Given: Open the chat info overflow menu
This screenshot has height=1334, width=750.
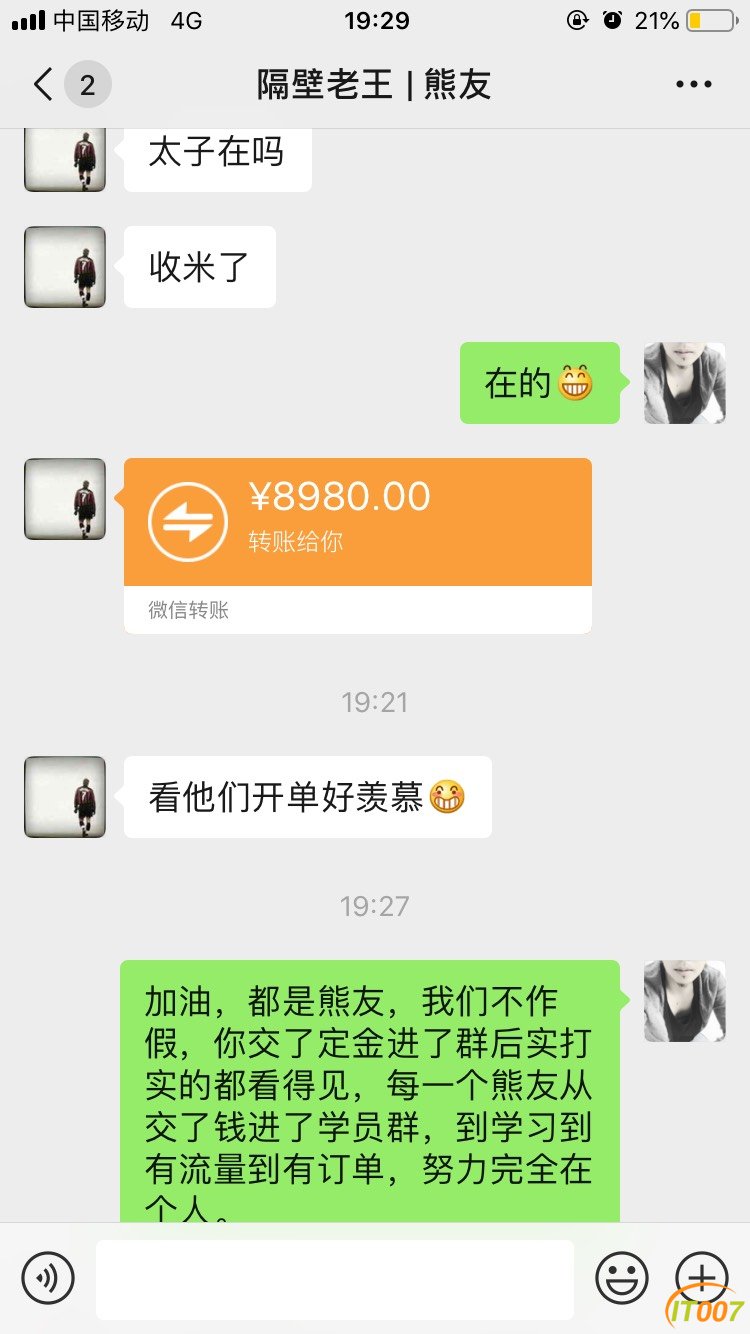Looking at the screenshot, I should pyautogui.click(x=694, y=85).
